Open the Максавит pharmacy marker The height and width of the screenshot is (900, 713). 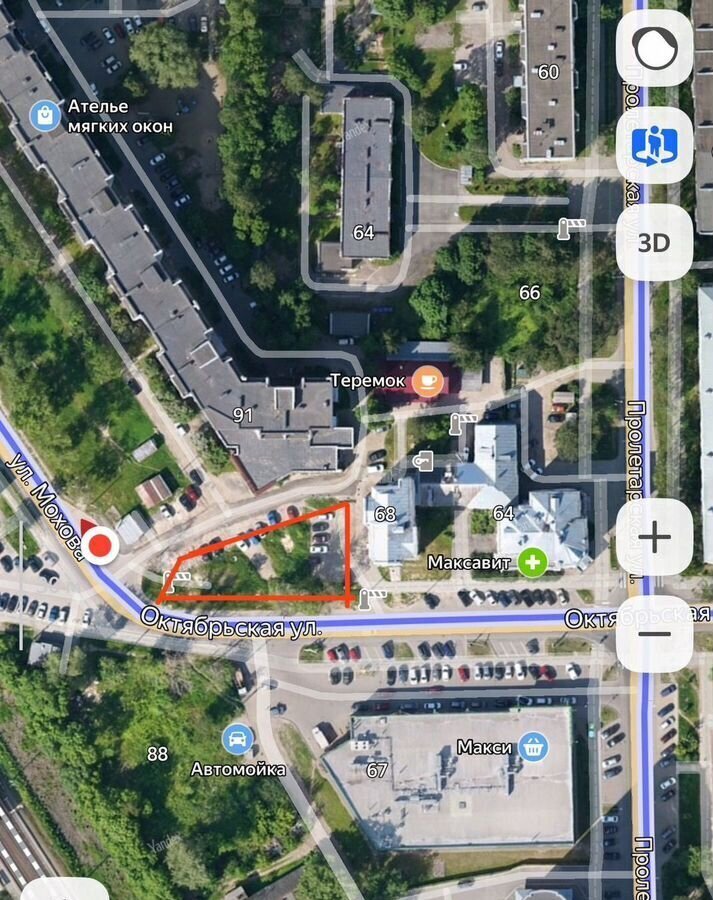tap(533, 563)
